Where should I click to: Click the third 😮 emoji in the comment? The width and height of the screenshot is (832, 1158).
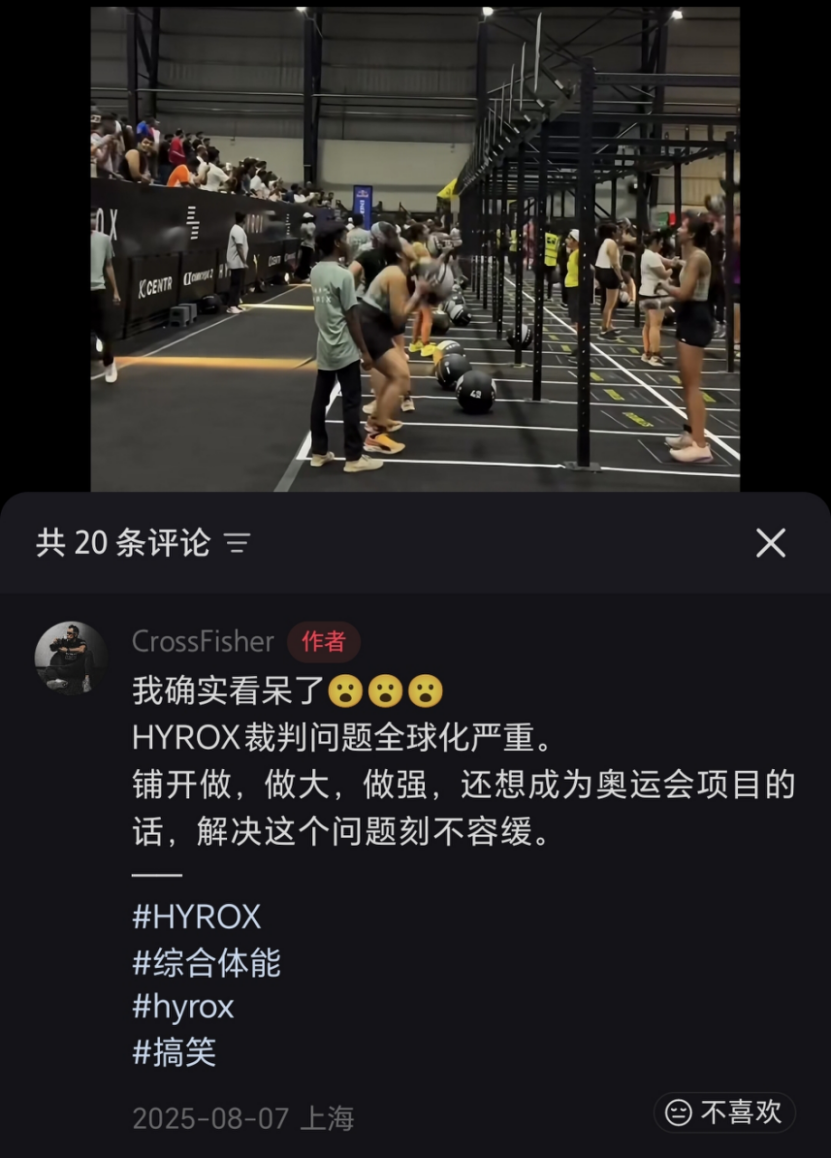coord(428,690)
